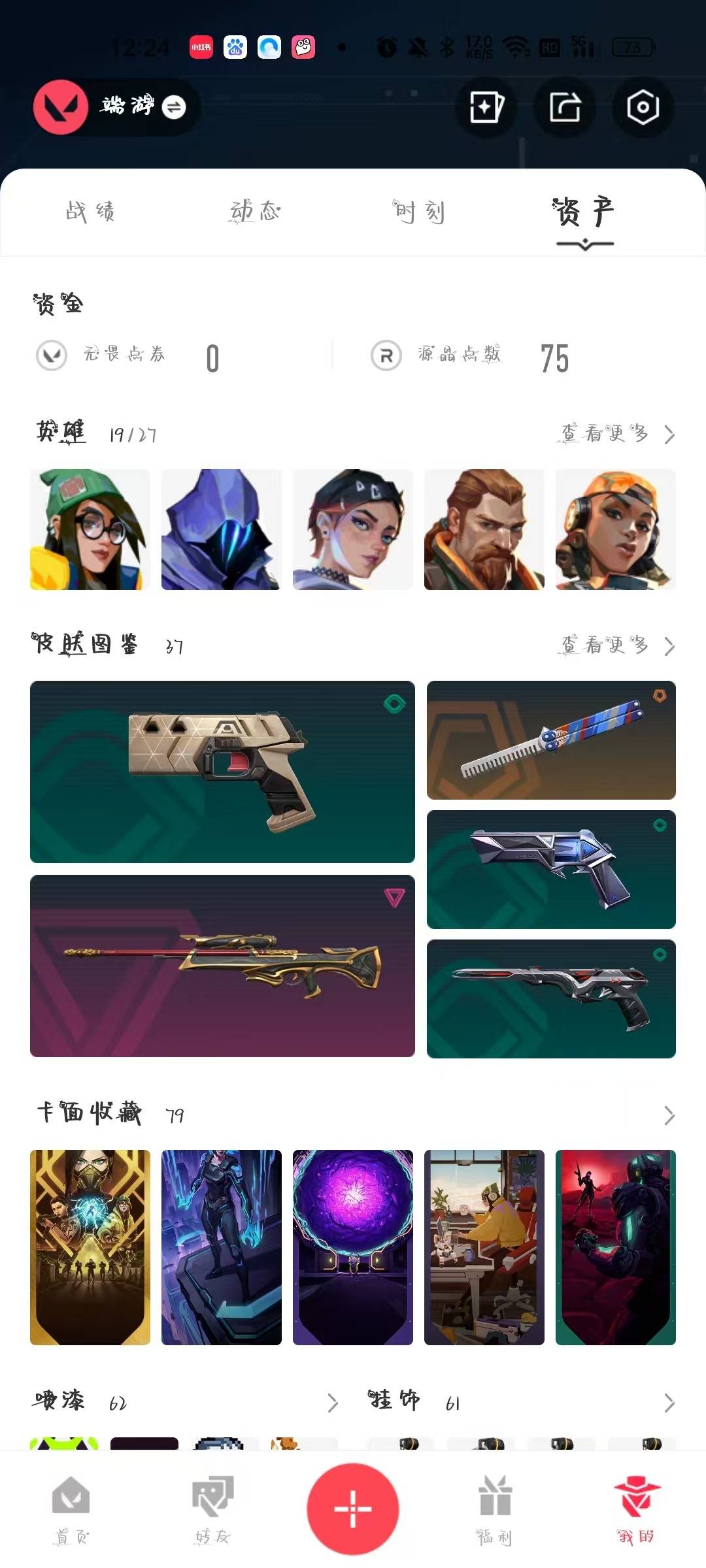Open the sparkle card icon in the header
Viewport: 706px width, 1568px height.
click(x=486, y=107)
